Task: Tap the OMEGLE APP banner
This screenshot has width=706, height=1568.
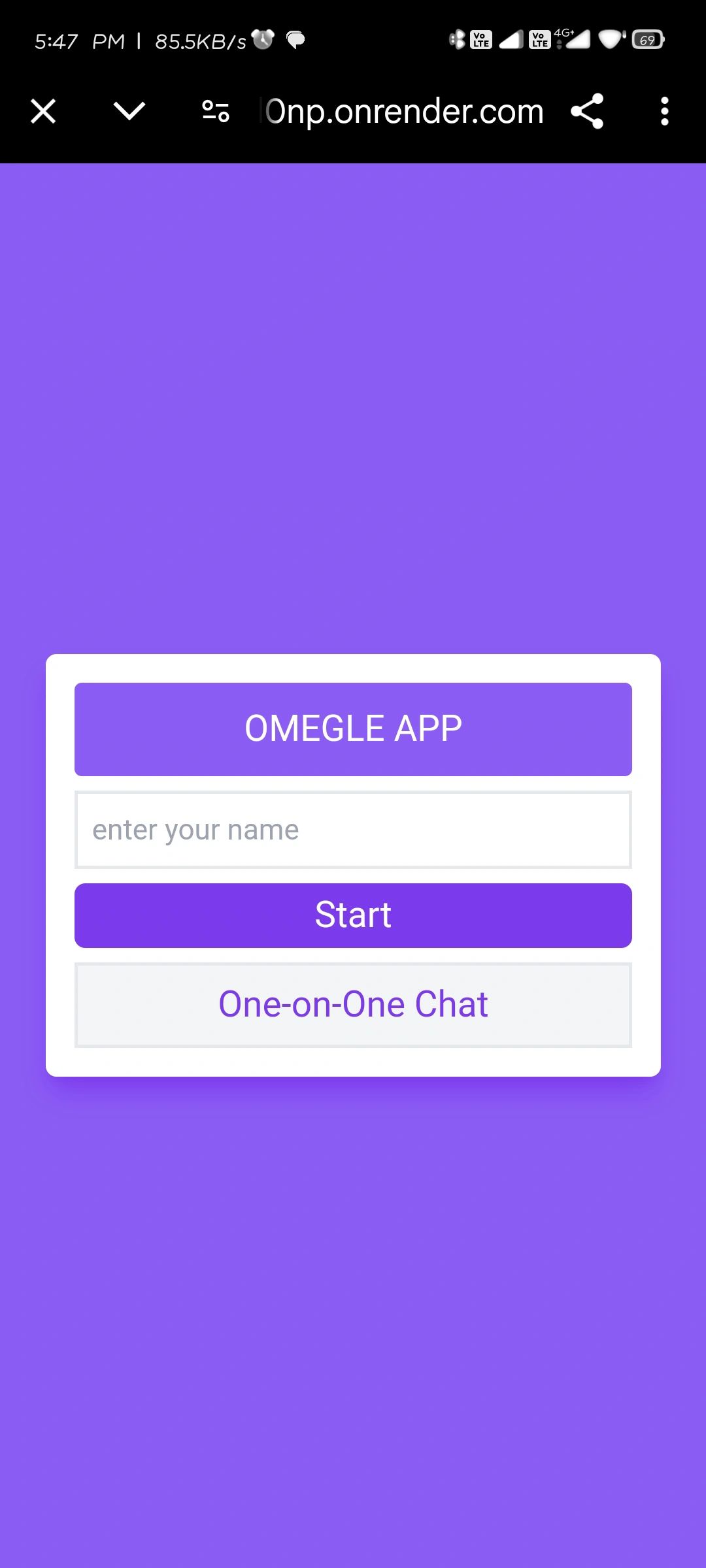Action: [353, 729]
